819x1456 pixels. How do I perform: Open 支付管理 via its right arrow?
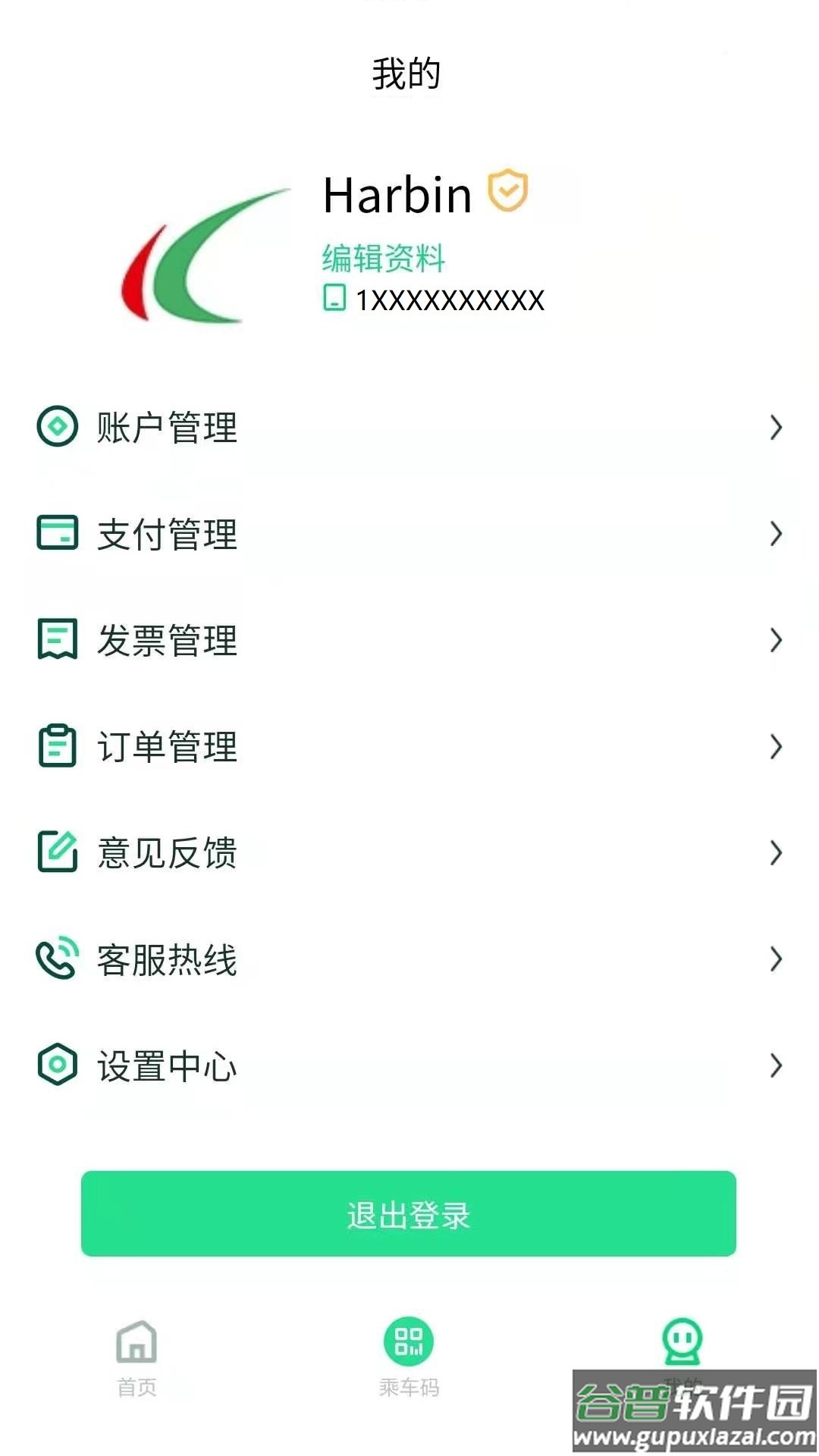coord(777,534)
